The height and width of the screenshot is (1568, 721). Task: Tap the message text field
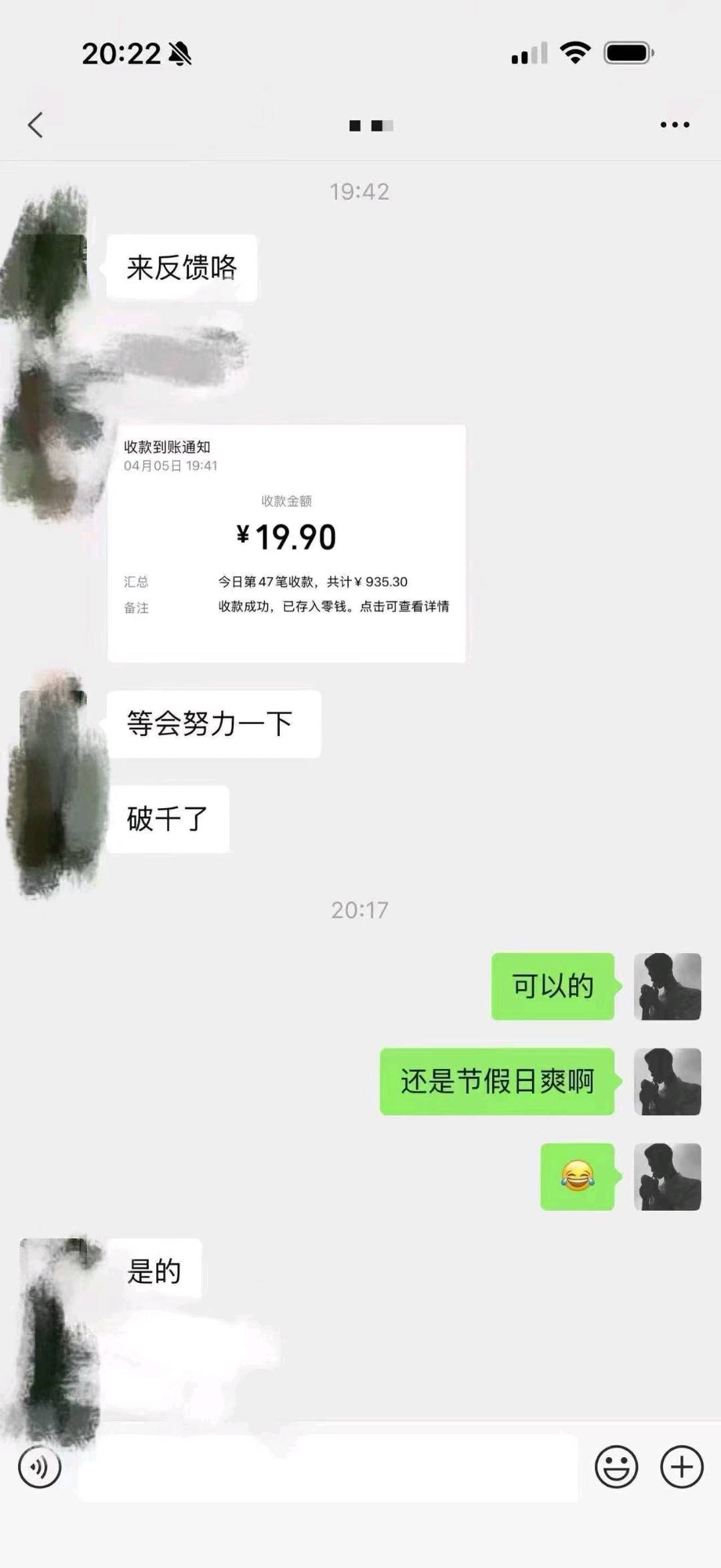tap(327, 1468)
